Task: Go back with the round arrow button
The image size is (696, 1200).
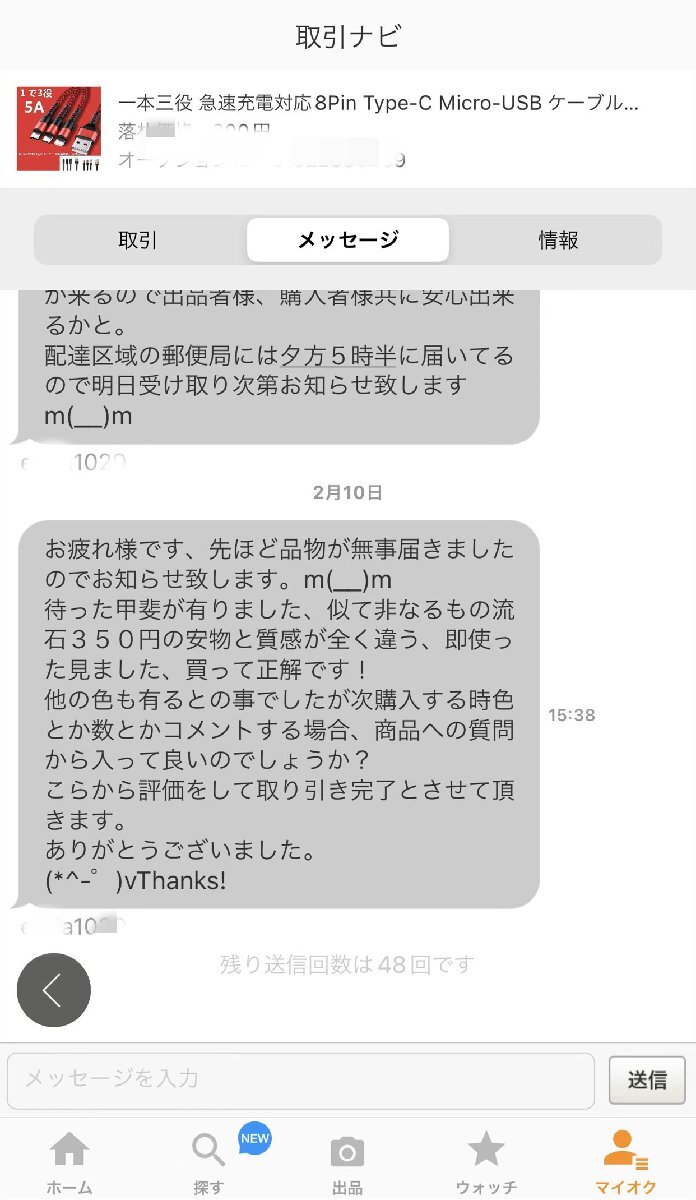Action: pos(54,990)
